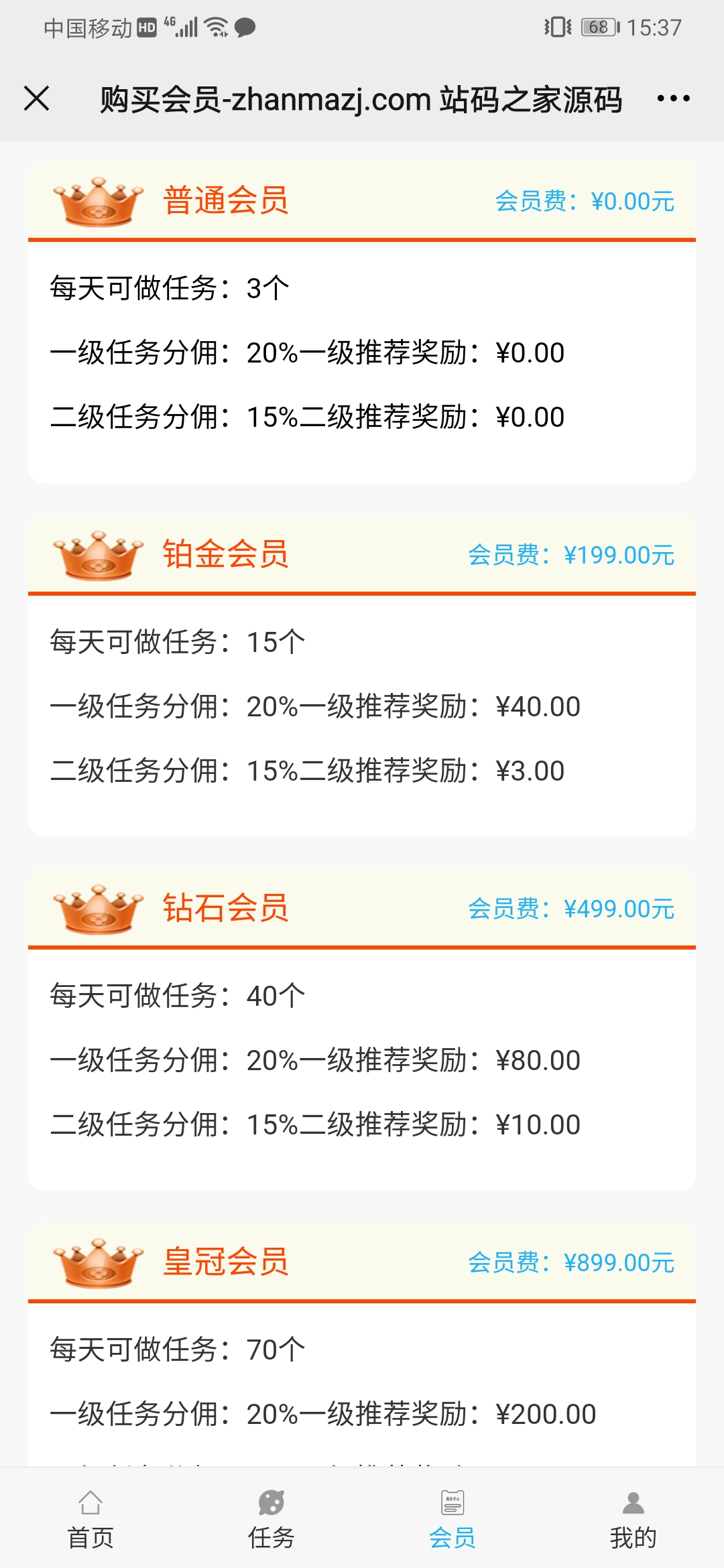Open the three-dot overflow menu

[x=673, y=99]
